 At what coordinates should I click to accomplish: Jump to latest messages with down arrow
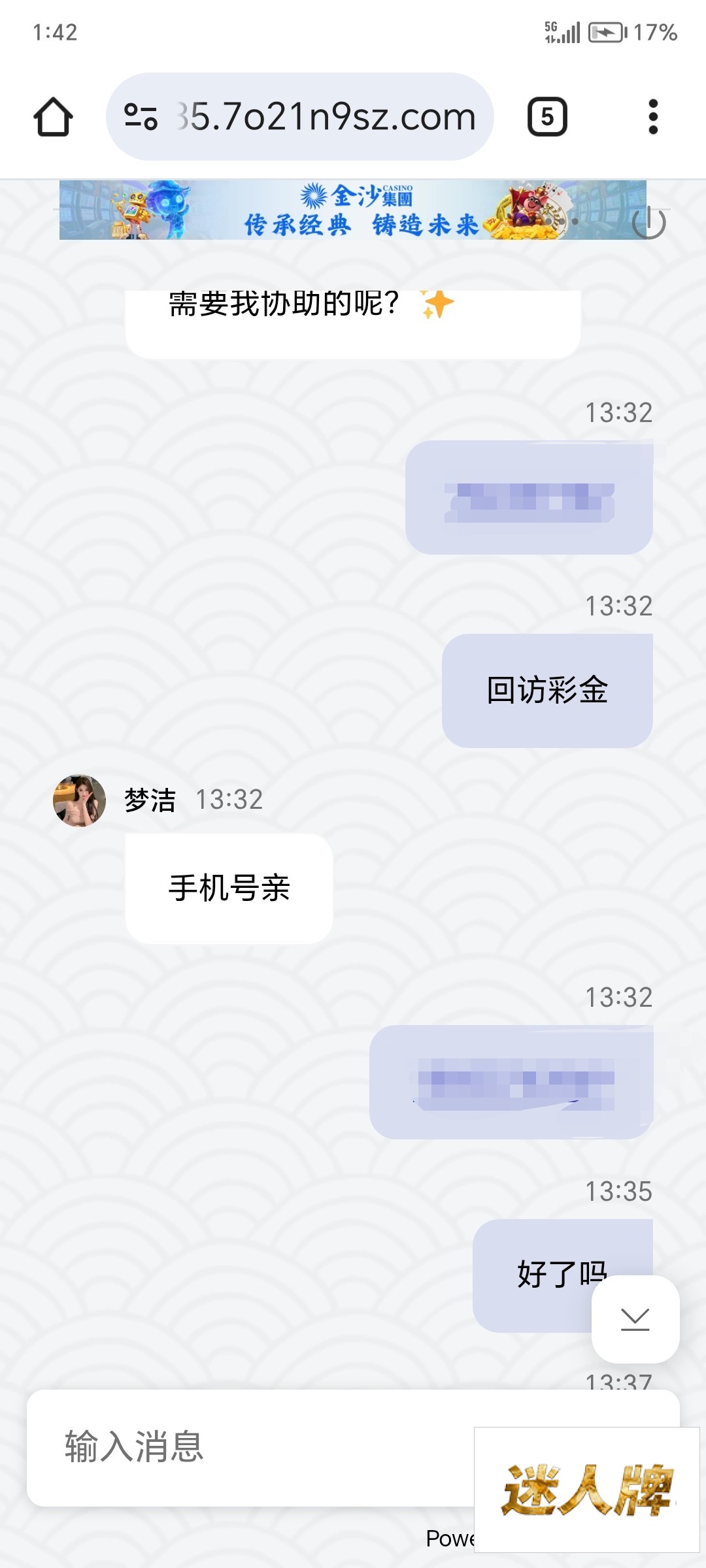click(x=635, y=1319)
